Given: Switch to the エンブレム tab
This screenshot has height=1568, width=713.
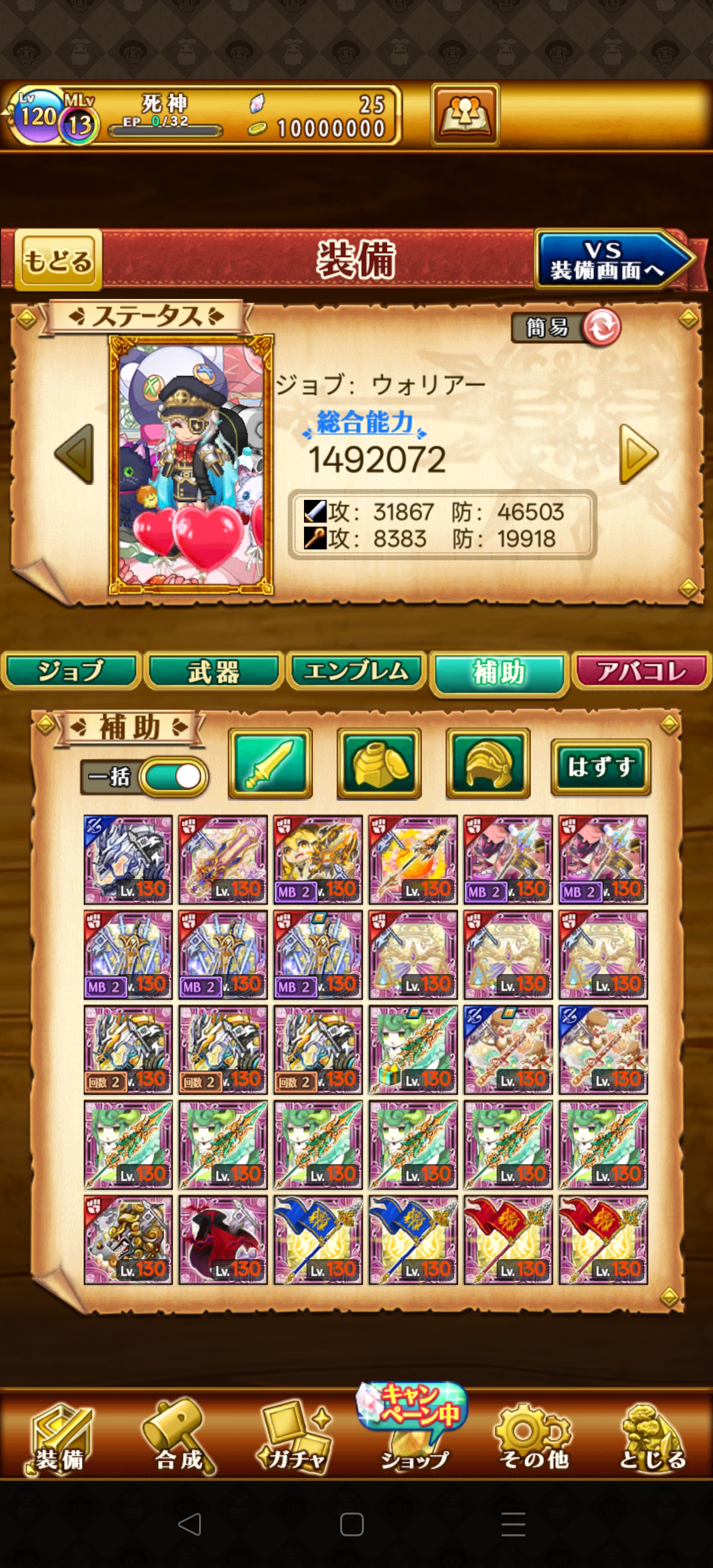Looking at the screenshot, I should [x=356, y=671].
